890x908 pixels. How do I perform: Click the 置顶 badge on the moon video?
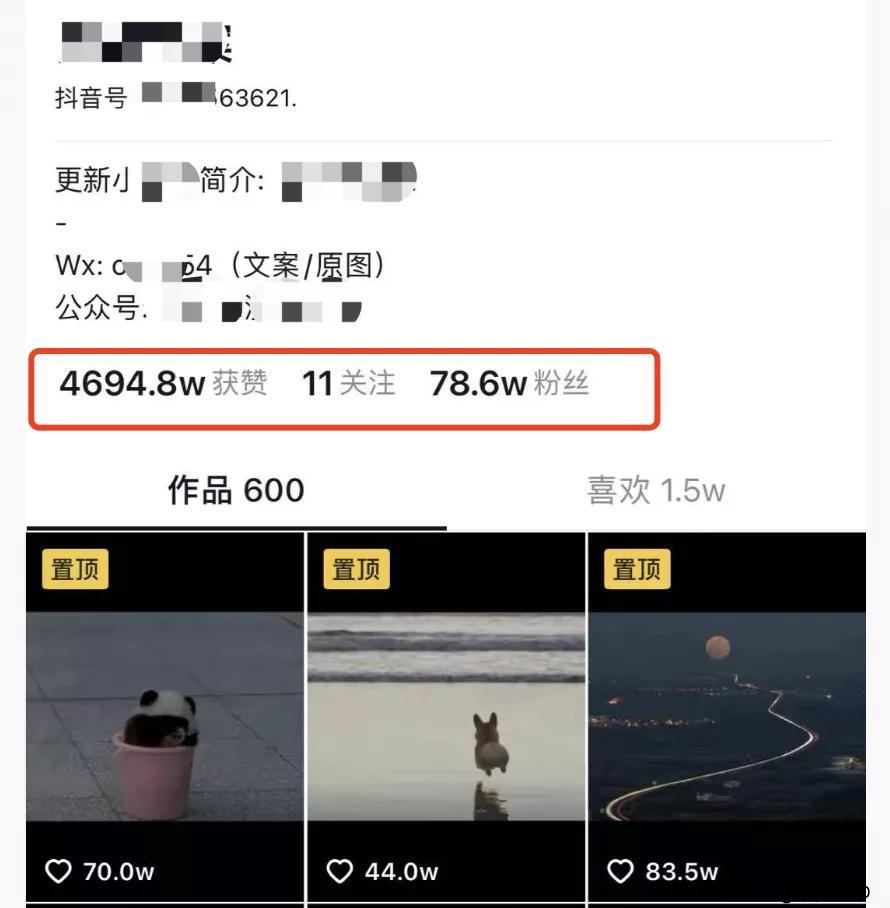tap(636, 568)
